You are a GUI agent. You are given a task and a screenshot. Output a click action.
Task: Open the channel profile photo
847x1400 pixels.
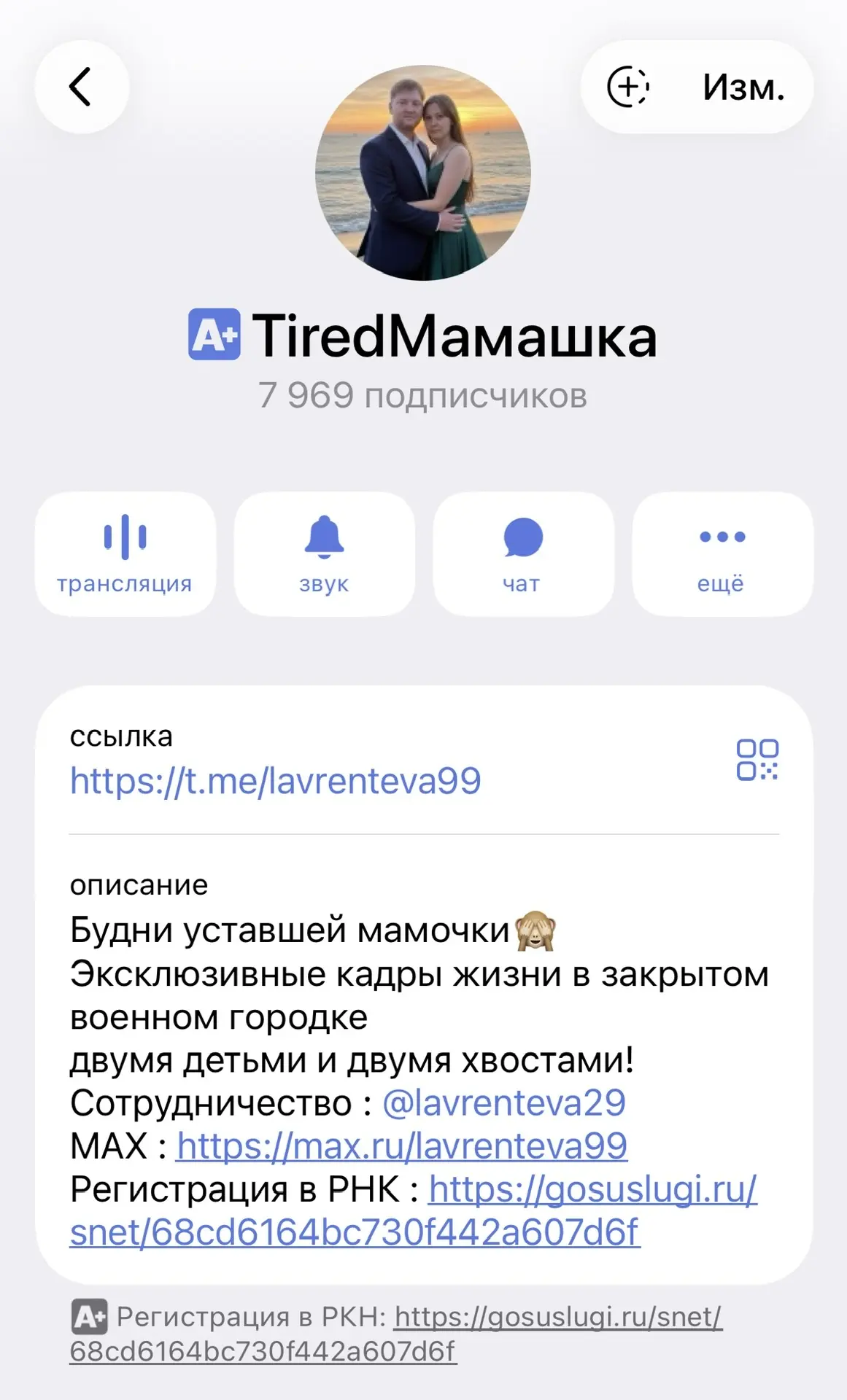coord(423,173)
